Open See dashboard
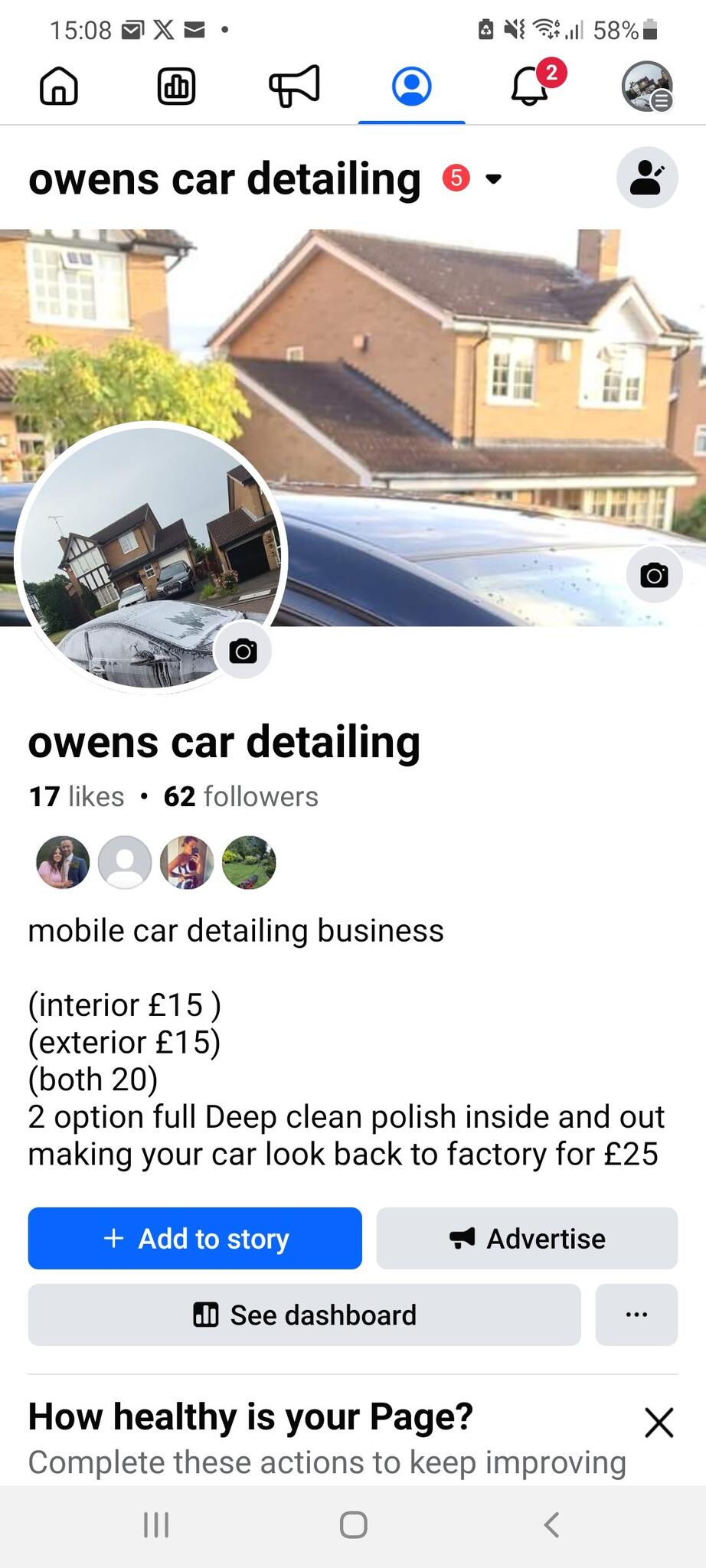706x1568 pixels. [304, 1315]
